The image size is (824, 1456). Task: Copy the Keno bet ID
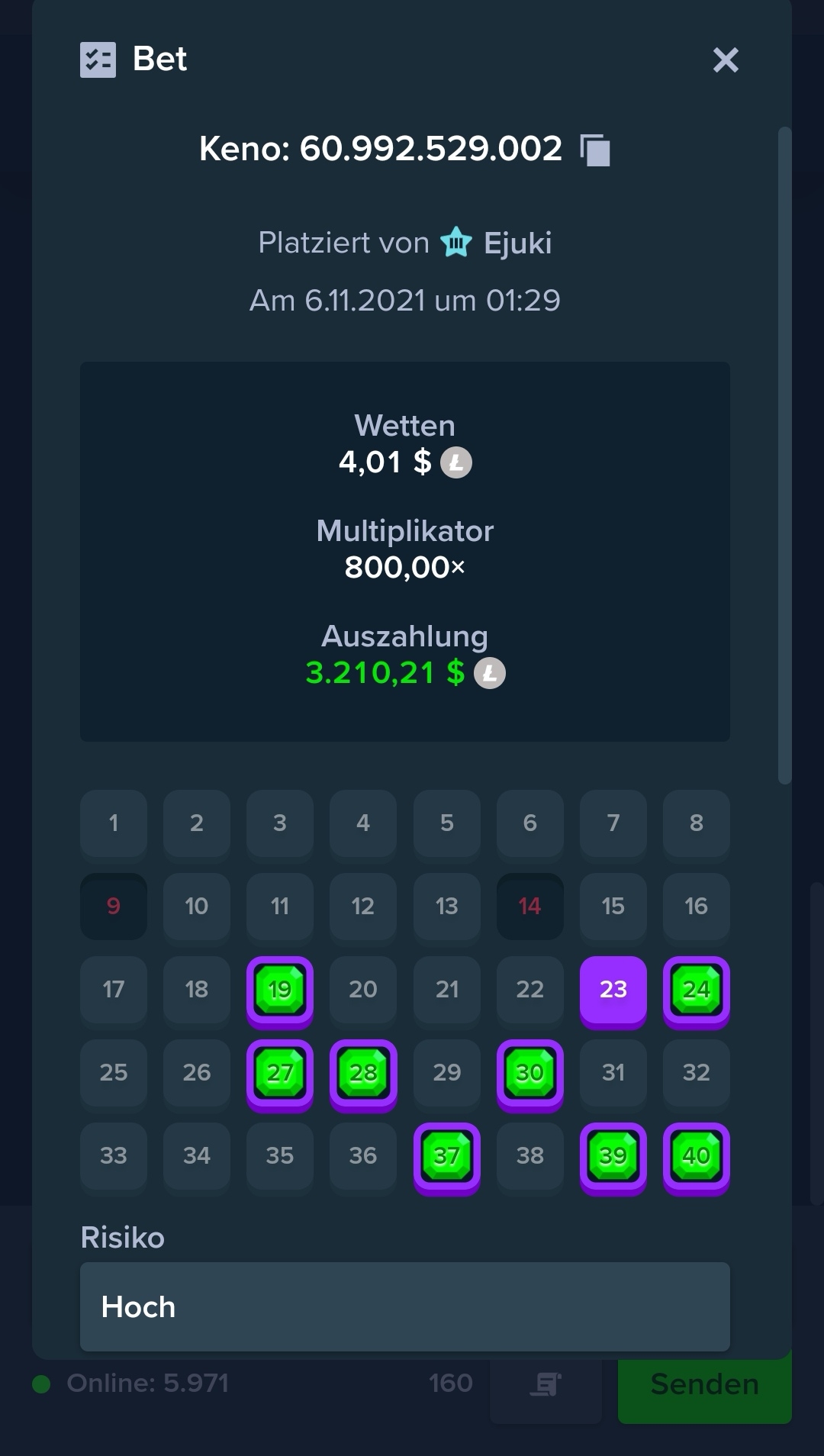[595, 150]
